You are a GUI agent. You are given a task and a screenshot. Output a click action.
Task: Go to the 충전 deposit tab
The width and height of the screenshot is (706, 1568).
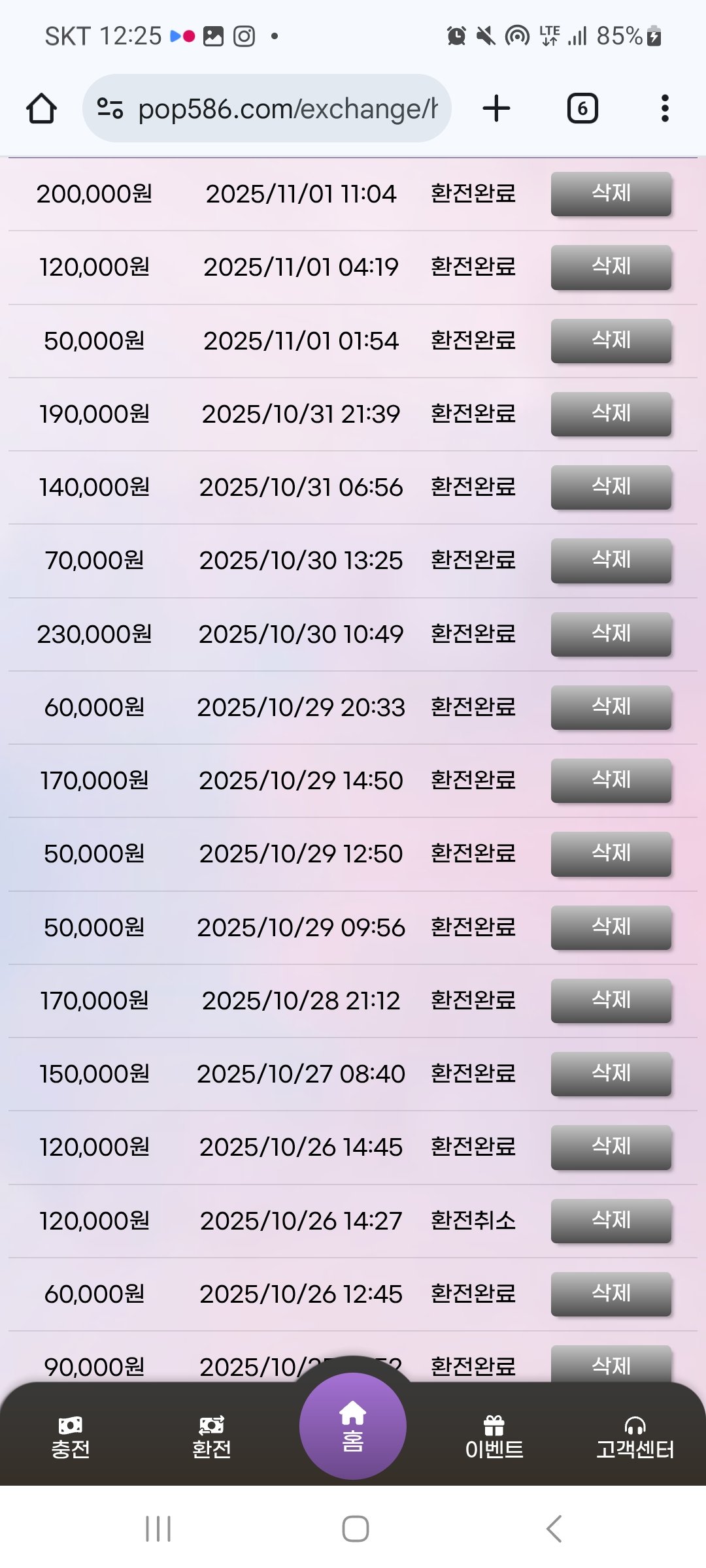[x=71, y=1437]
